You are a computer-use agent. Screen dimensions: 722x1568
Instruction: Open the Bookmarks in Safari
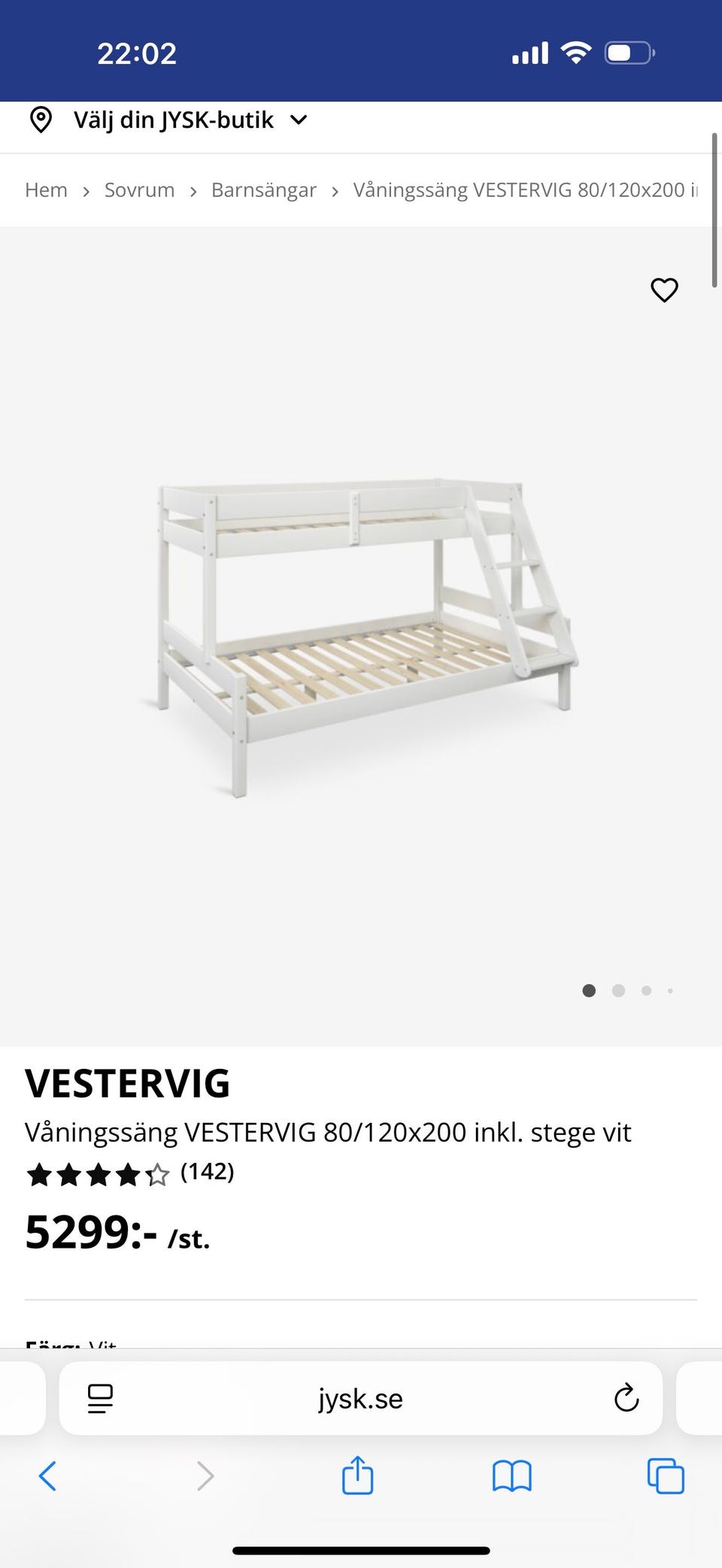click(x=511, y=1475)
